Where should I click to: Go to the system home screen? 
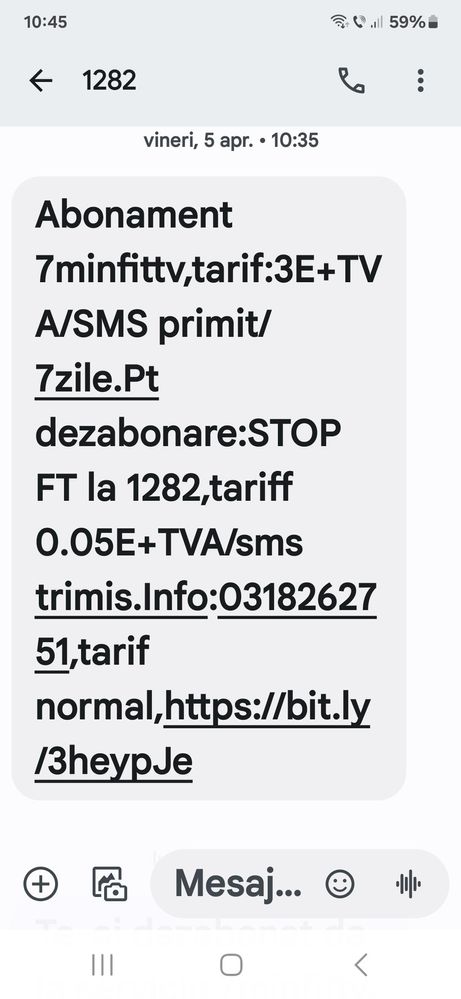(231, 965)
